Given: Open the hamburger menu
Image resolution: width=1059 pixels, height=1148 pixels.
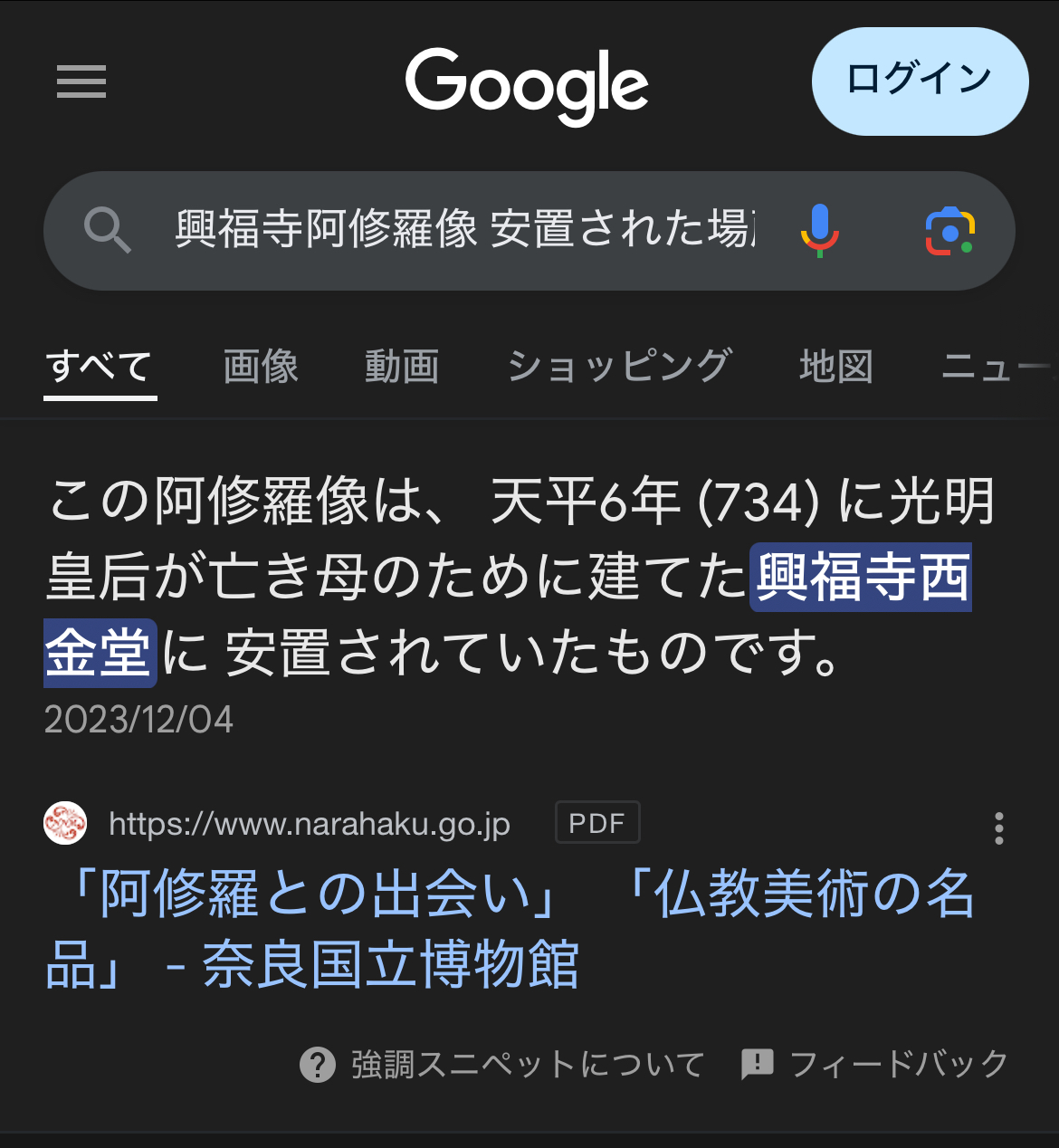Looking at the screenshot, I should coord(81,82).
